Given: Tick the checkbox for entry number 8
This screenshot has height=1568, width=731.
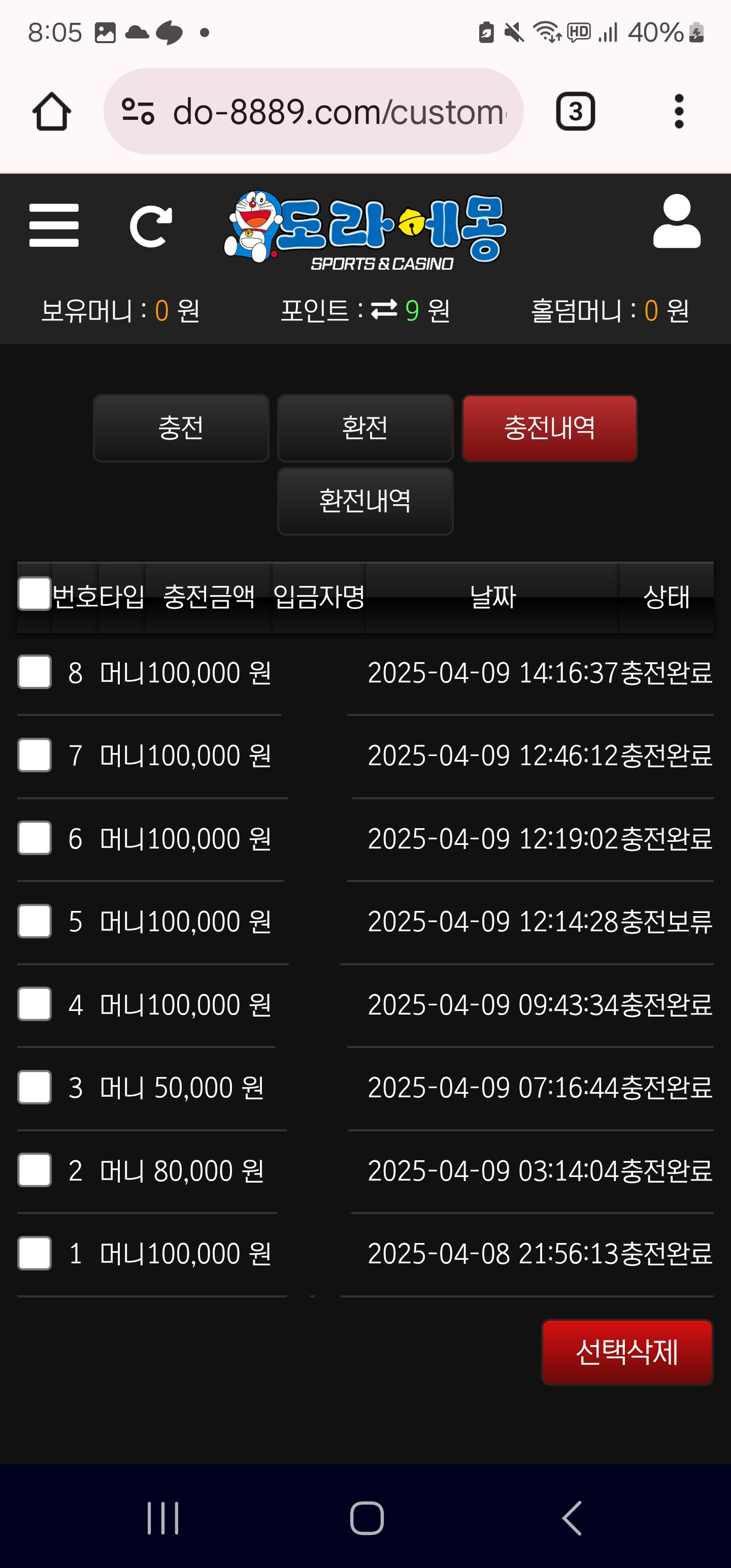Looking at the screenshot, I should 34,672.
